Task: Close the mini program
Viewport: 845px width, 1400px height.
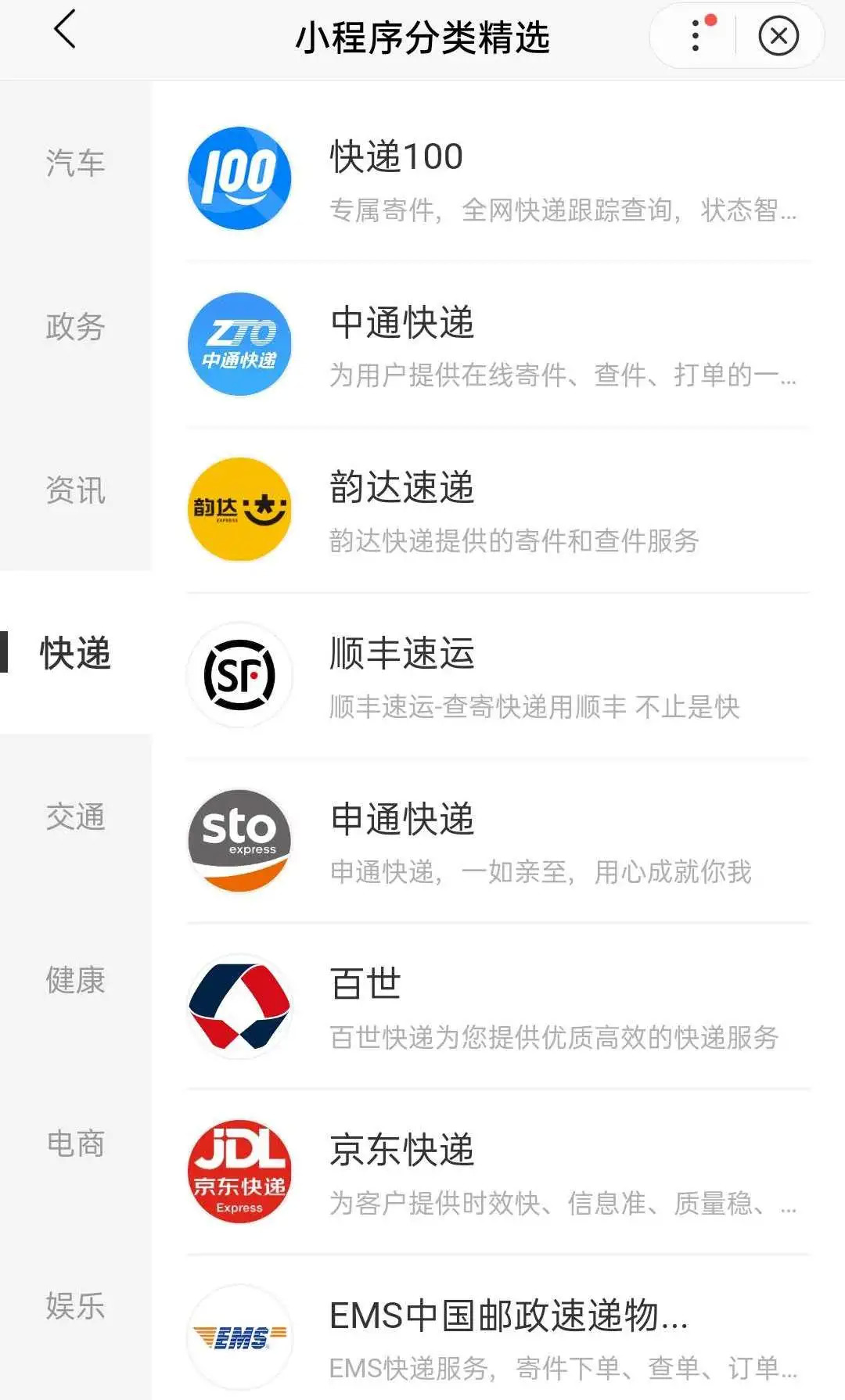Action: (778, 36)
